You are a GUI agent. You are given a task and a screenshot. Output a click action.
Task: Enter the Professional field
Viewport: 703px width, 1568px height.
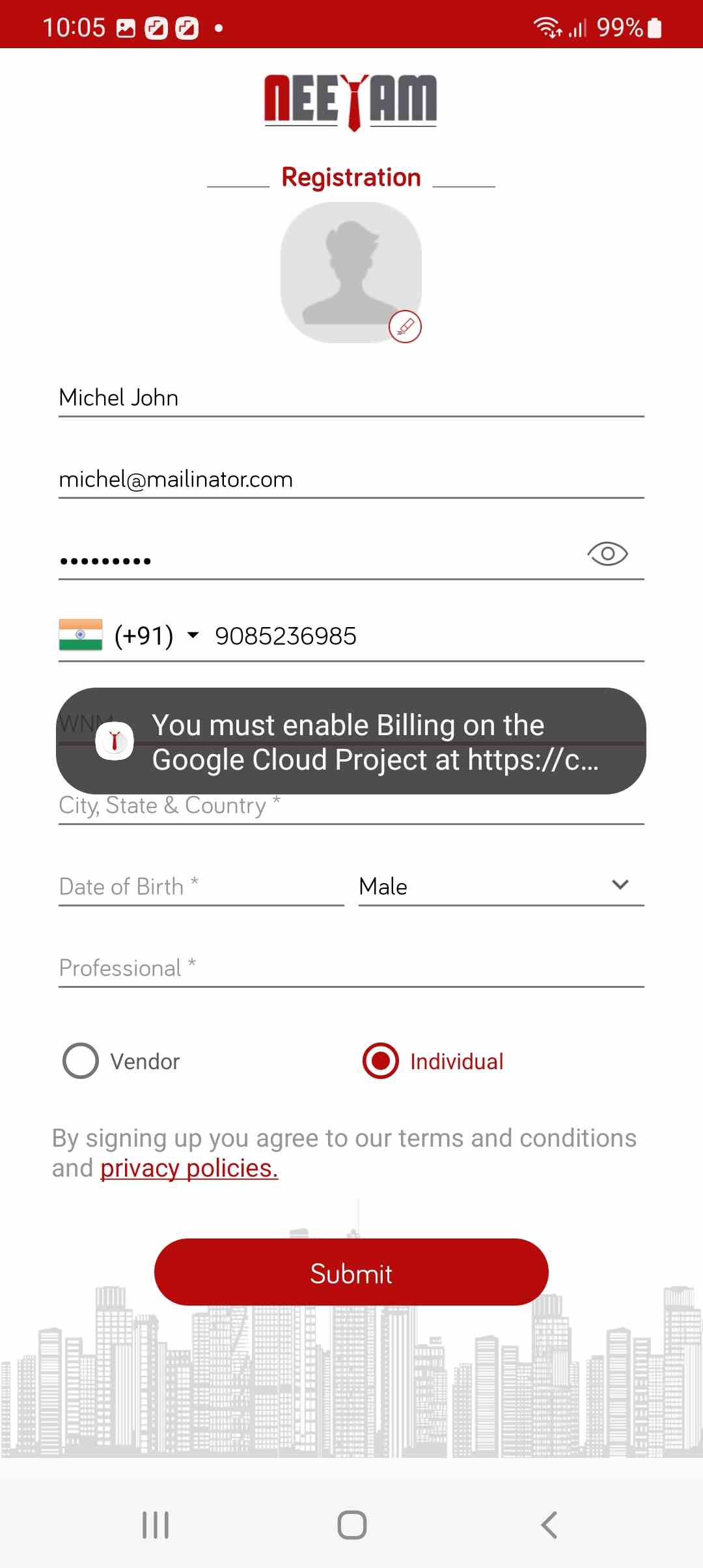(x=351, y=968)
